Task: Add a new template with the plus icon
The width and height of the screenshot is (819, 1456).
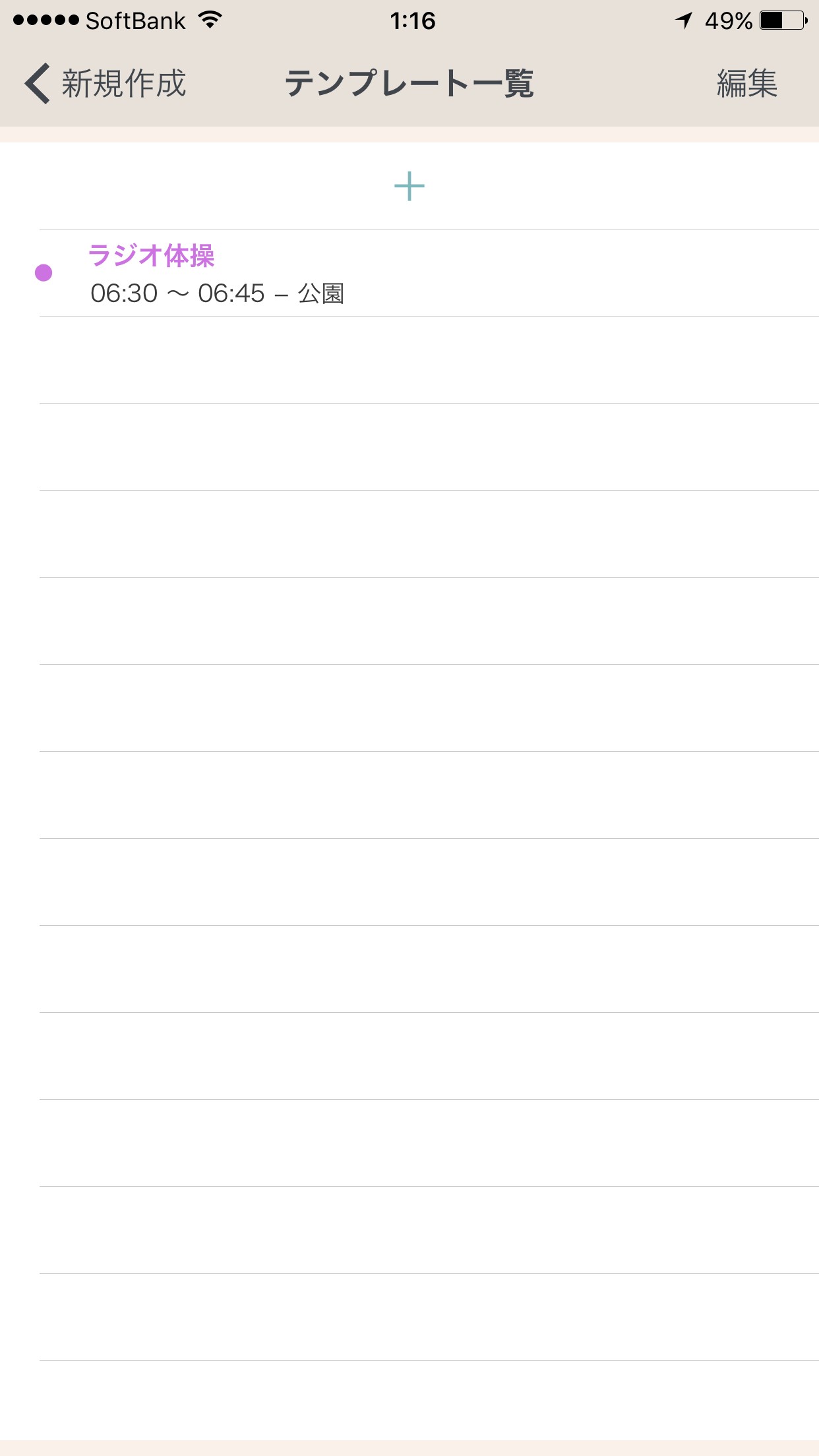Action: coord(409,186)
